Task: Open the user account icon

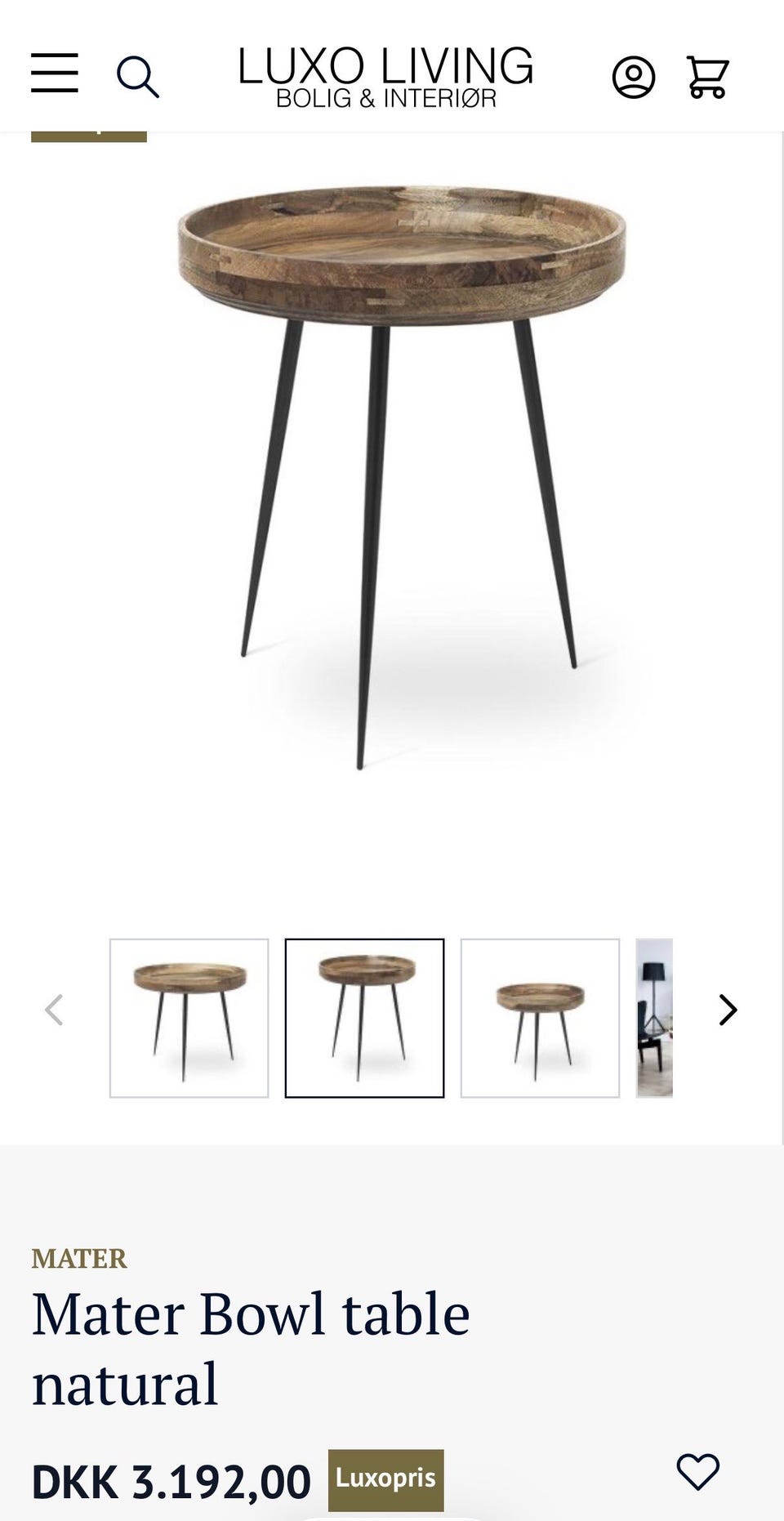Action: click(633, 78)
